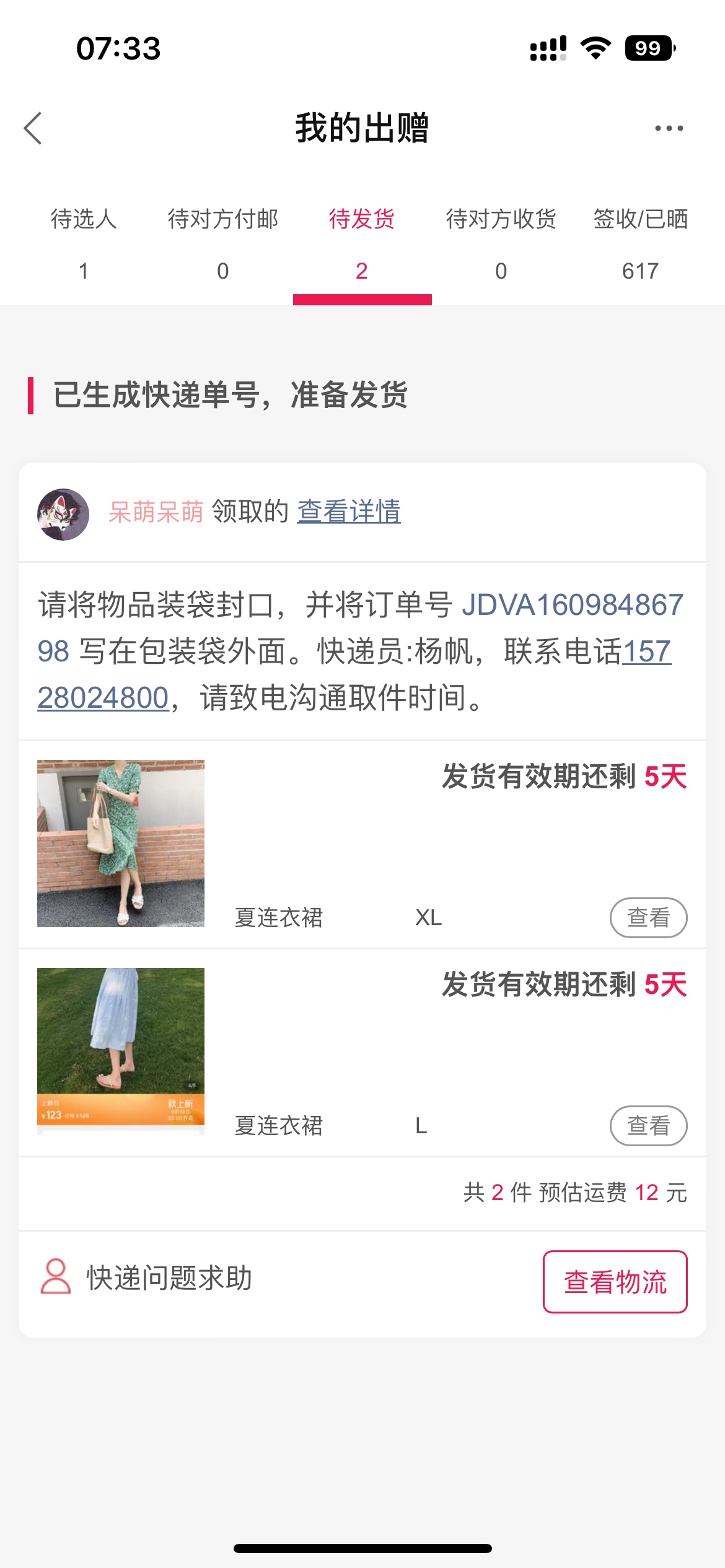
Task: View logistics with 查看物流 button
Action: 615,1281
